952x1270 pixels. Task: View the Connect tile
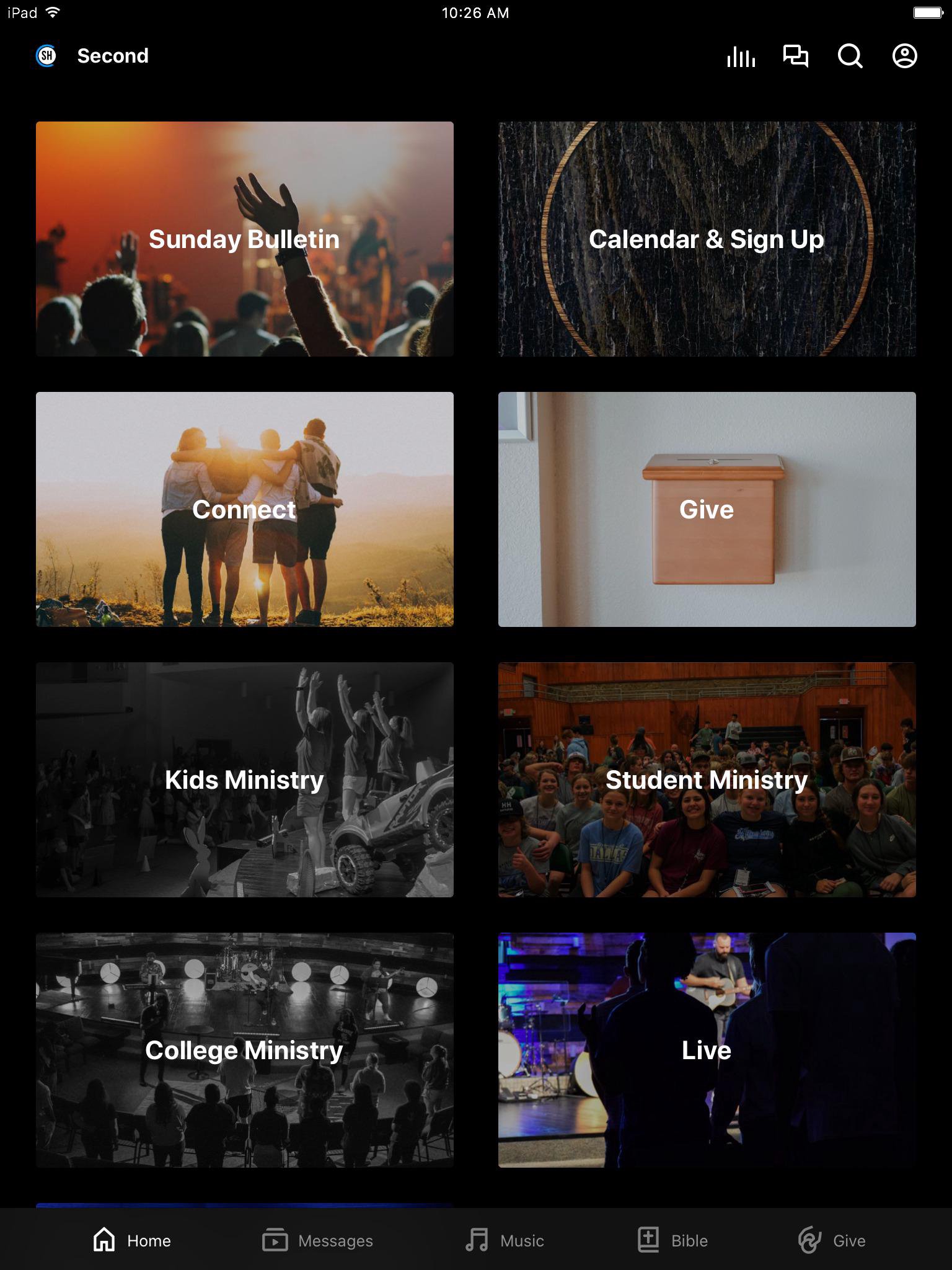tap(245, 509)
